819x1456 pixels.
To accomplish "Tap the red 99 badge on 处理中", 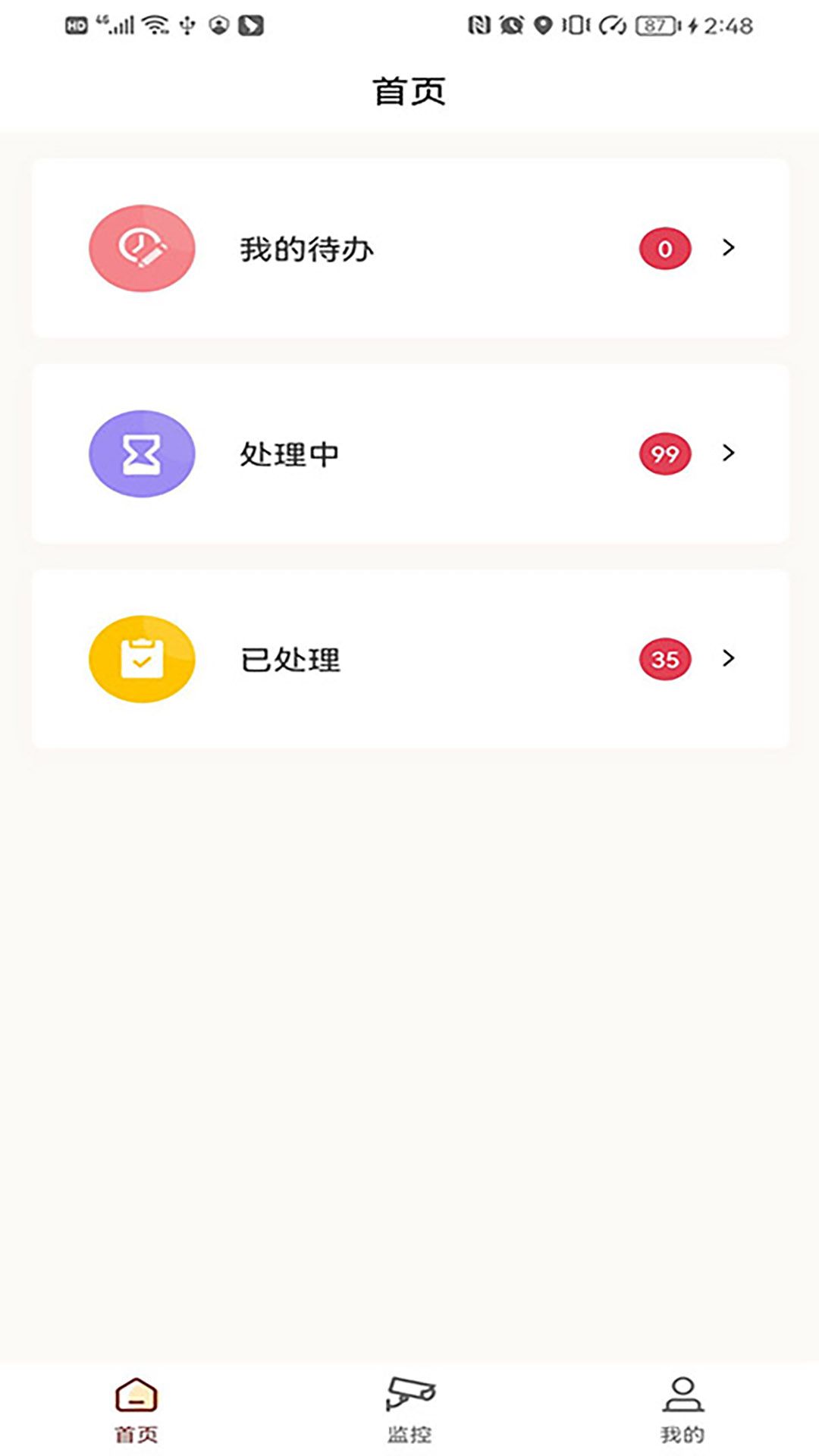I will (x=664, y=453).
